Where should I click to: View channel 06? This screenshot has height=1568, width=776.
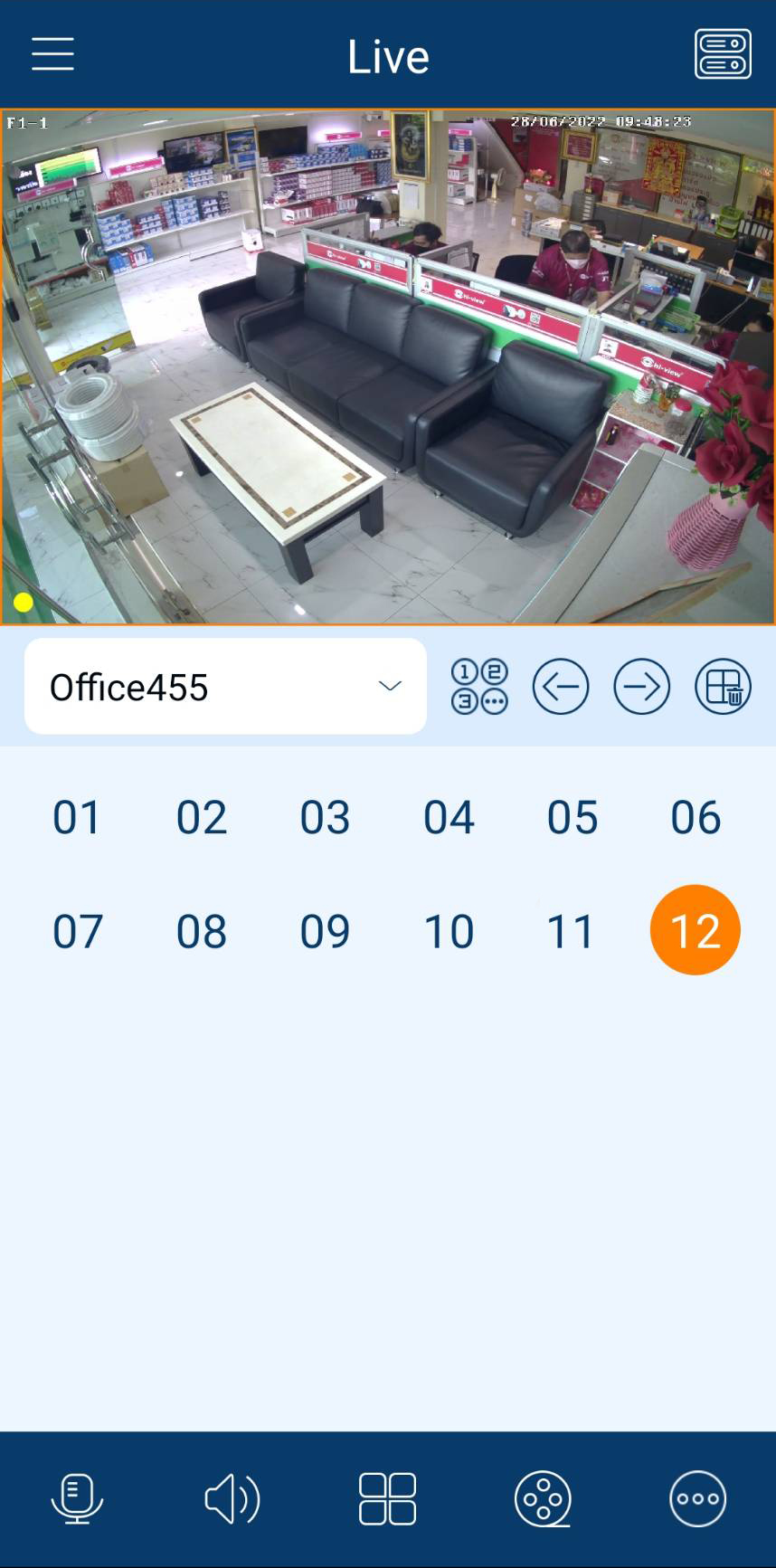point(696,817)
